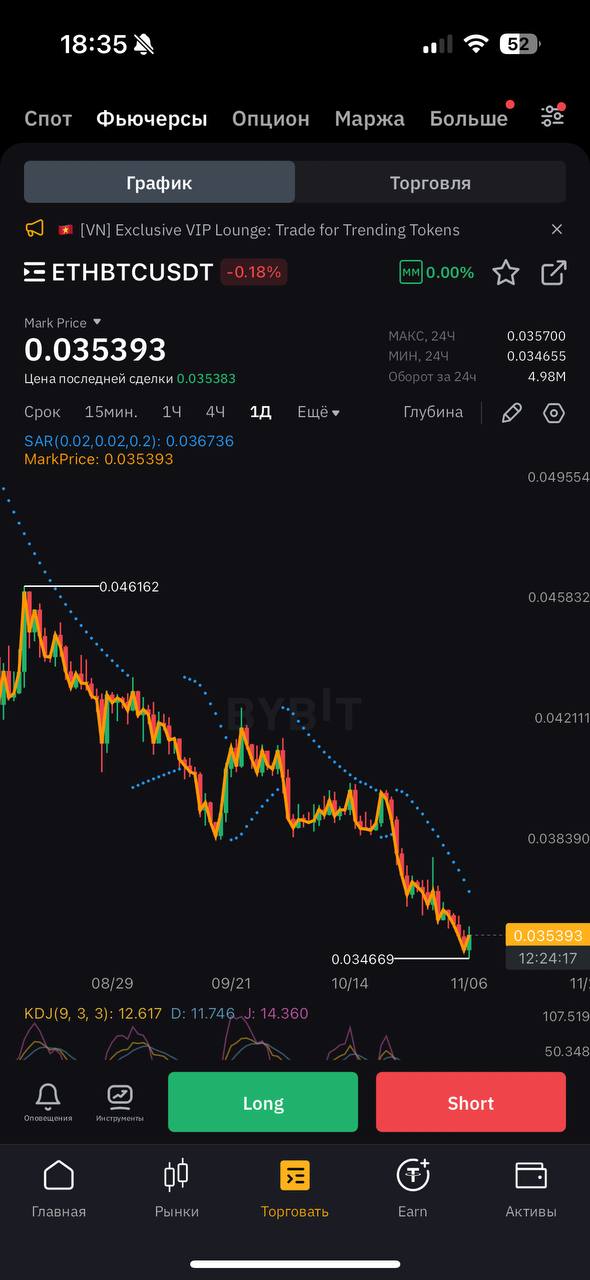The image size is (590, 1280).
Task: Switch to the Торговля segment
Action: point(430,182)
